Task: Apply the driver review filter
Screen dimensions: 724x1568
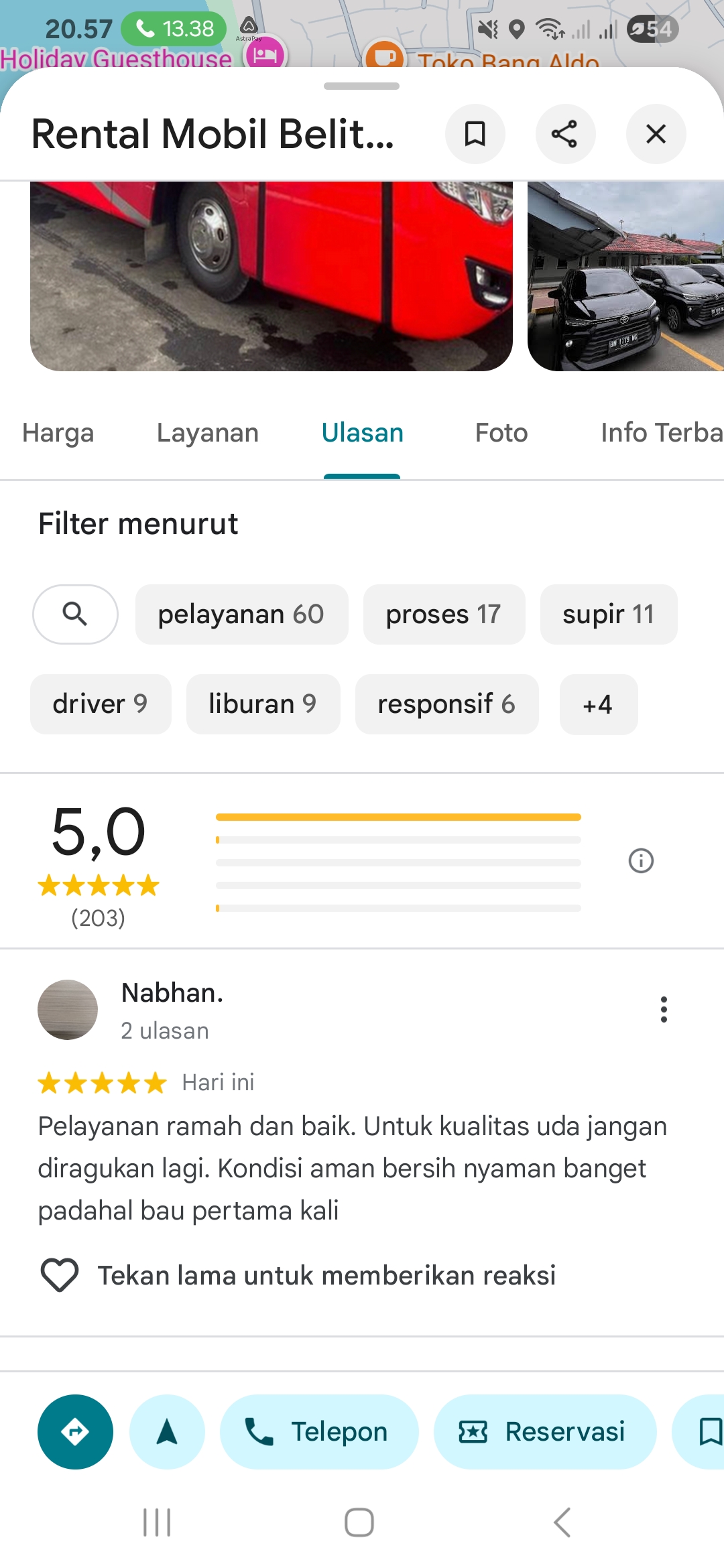Action: 100,704
